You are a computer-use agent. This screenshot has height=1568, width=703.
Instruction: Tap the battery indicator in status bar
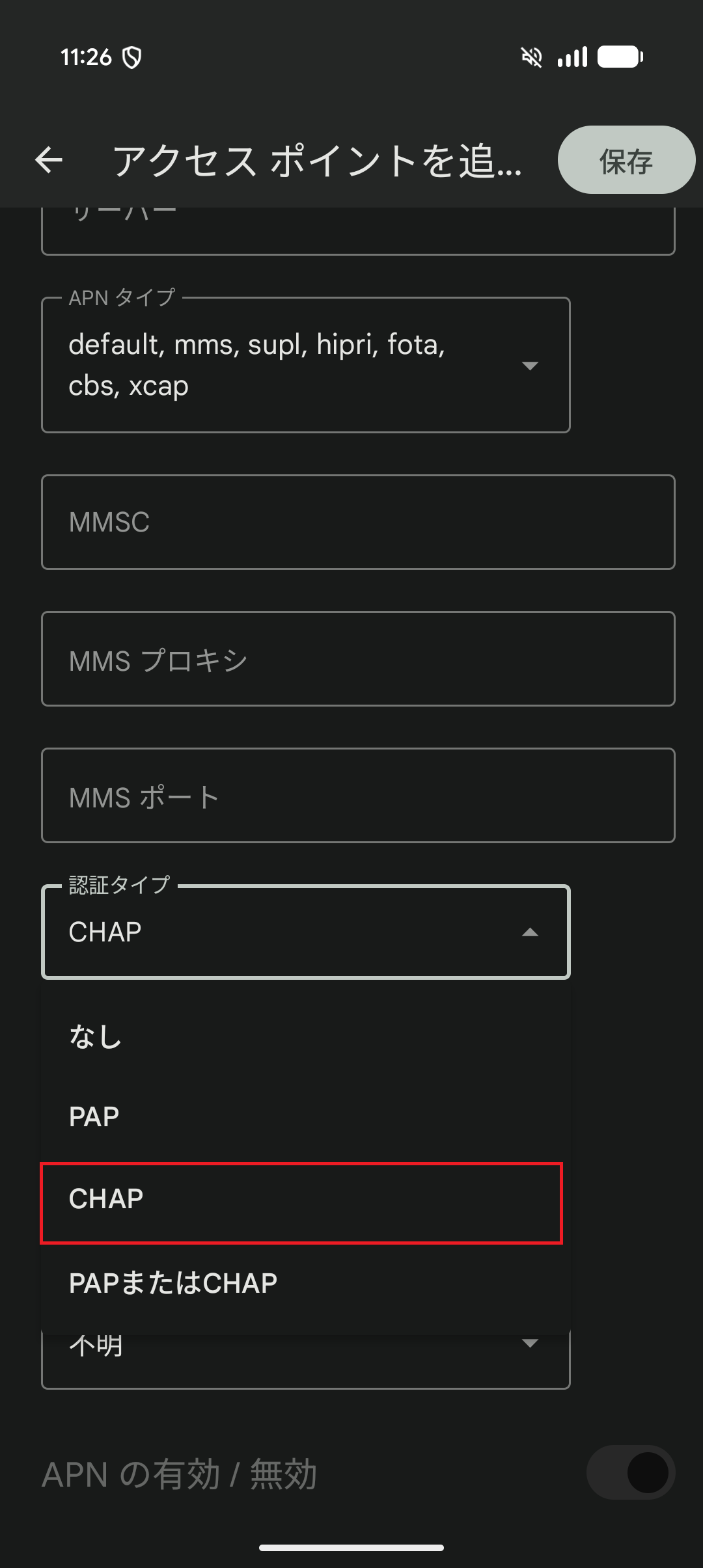click(619, 57)
